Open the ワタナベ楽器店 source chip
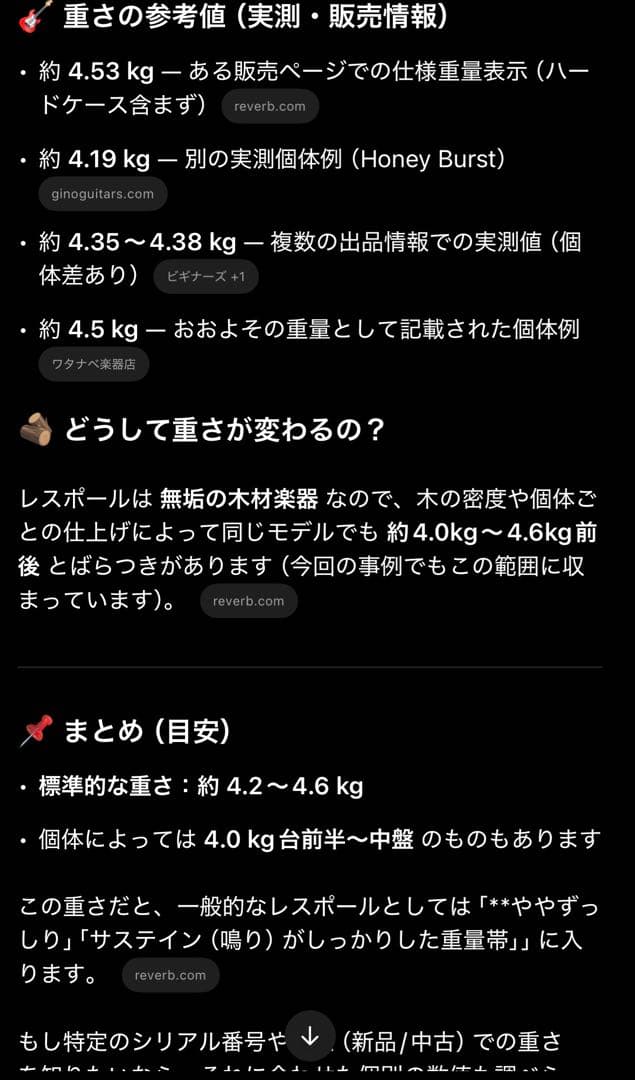The height and width of the screenshot is (1080, 635). pyautogui.click(x=94, y=365)
